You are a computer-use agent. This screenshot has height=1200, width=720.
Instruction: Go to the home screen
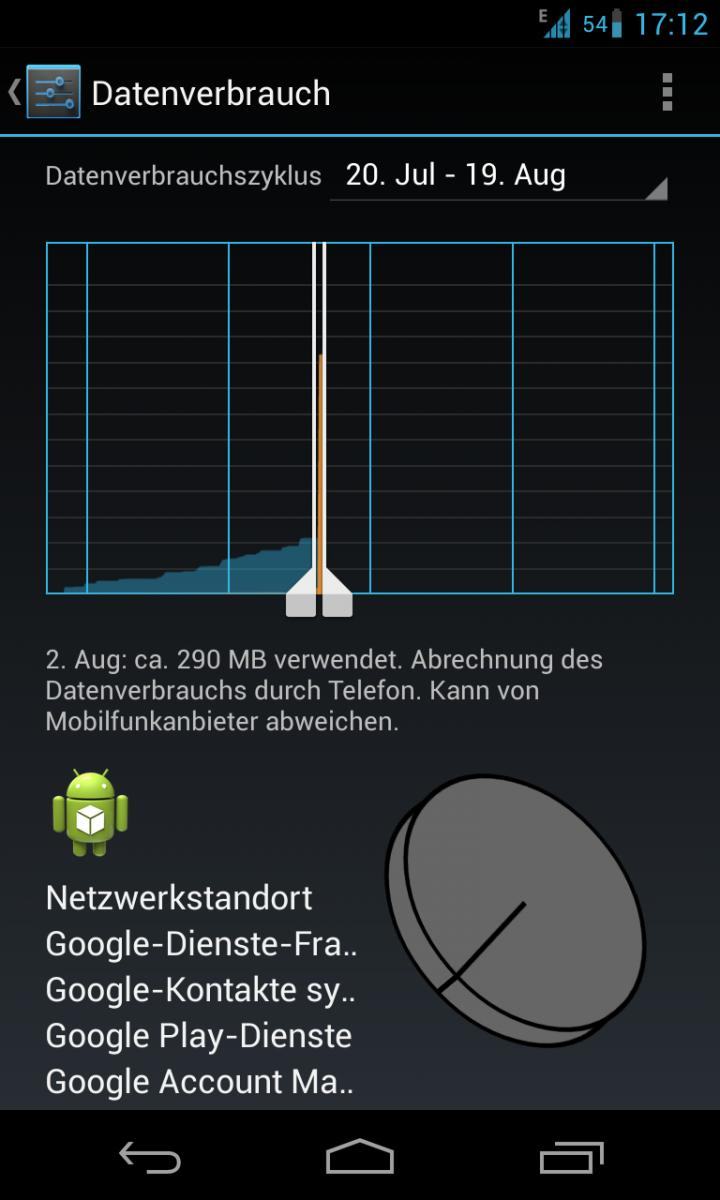point(360,1157)
